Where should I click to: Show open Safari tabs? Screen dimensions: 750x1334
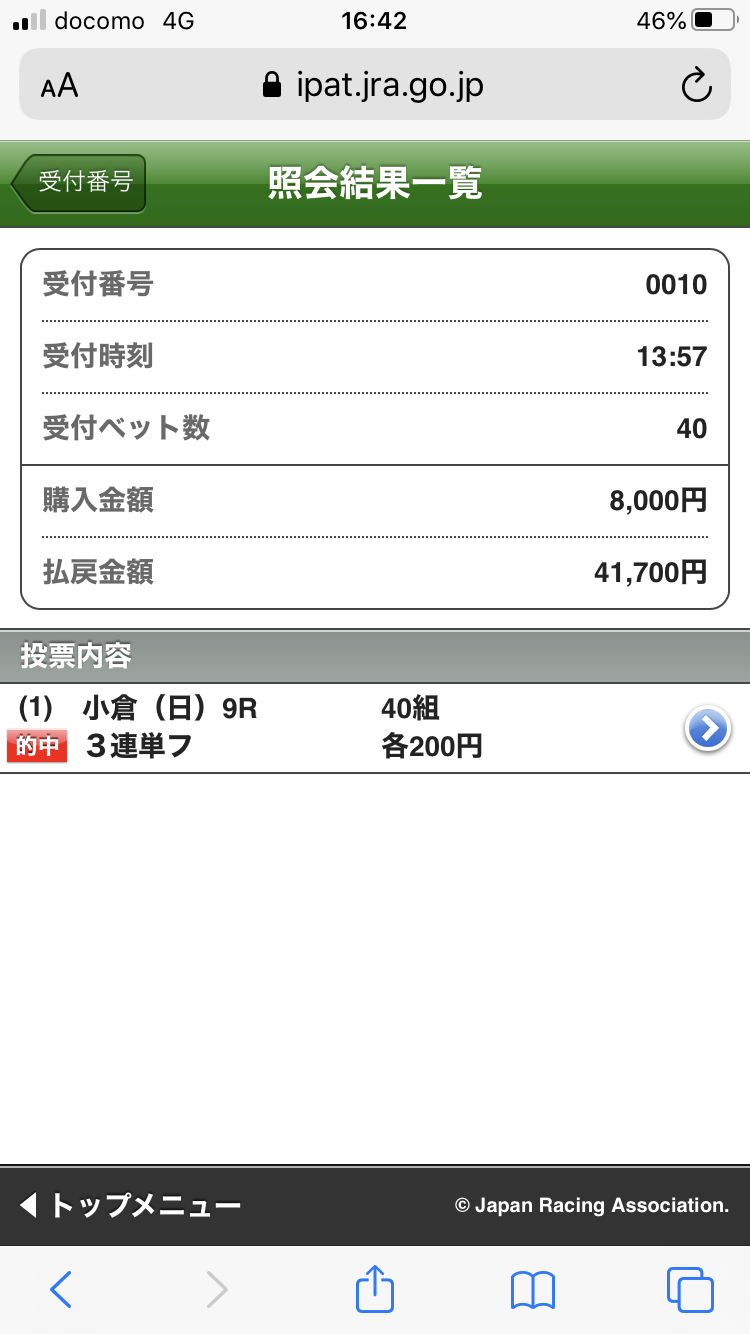point(690,1289)
